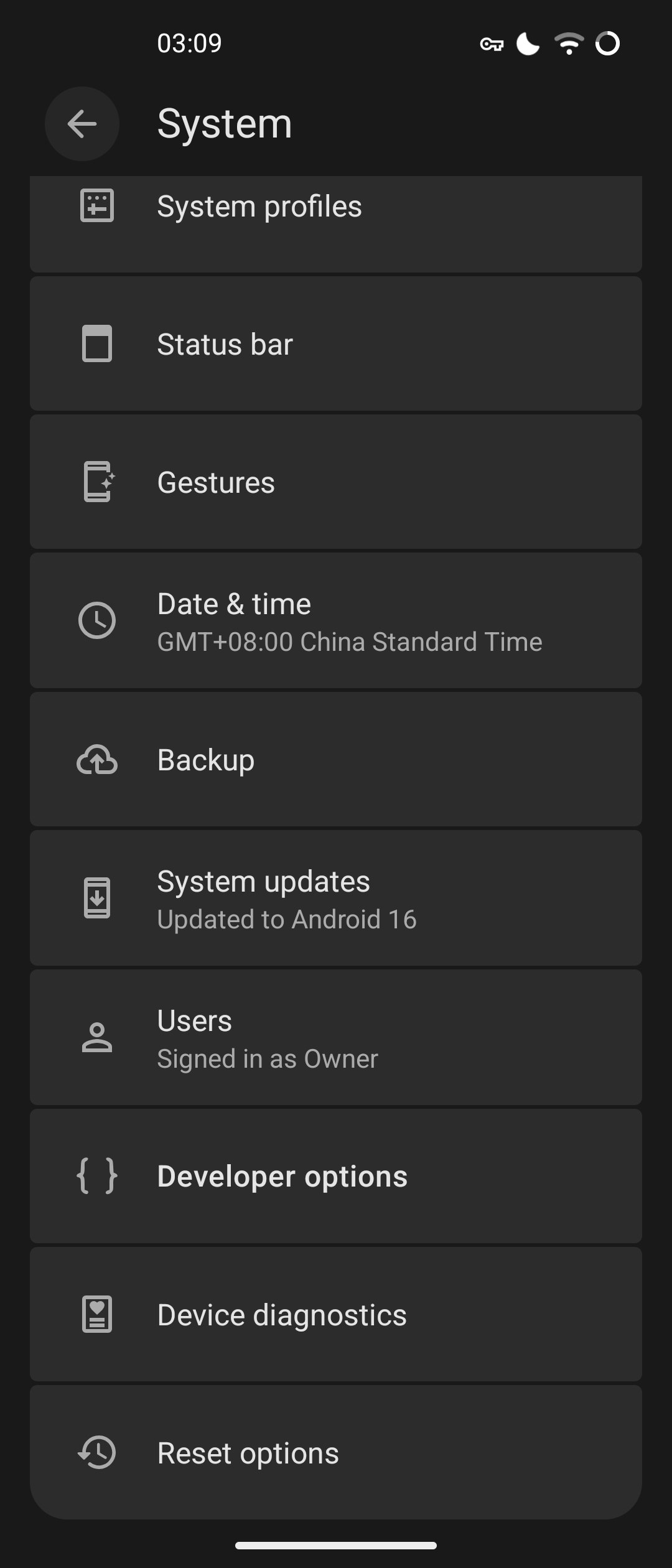The height and width of the screenshot is (1568, 672).
Task: Open the Users settings row
Action: pos(336,1035)
